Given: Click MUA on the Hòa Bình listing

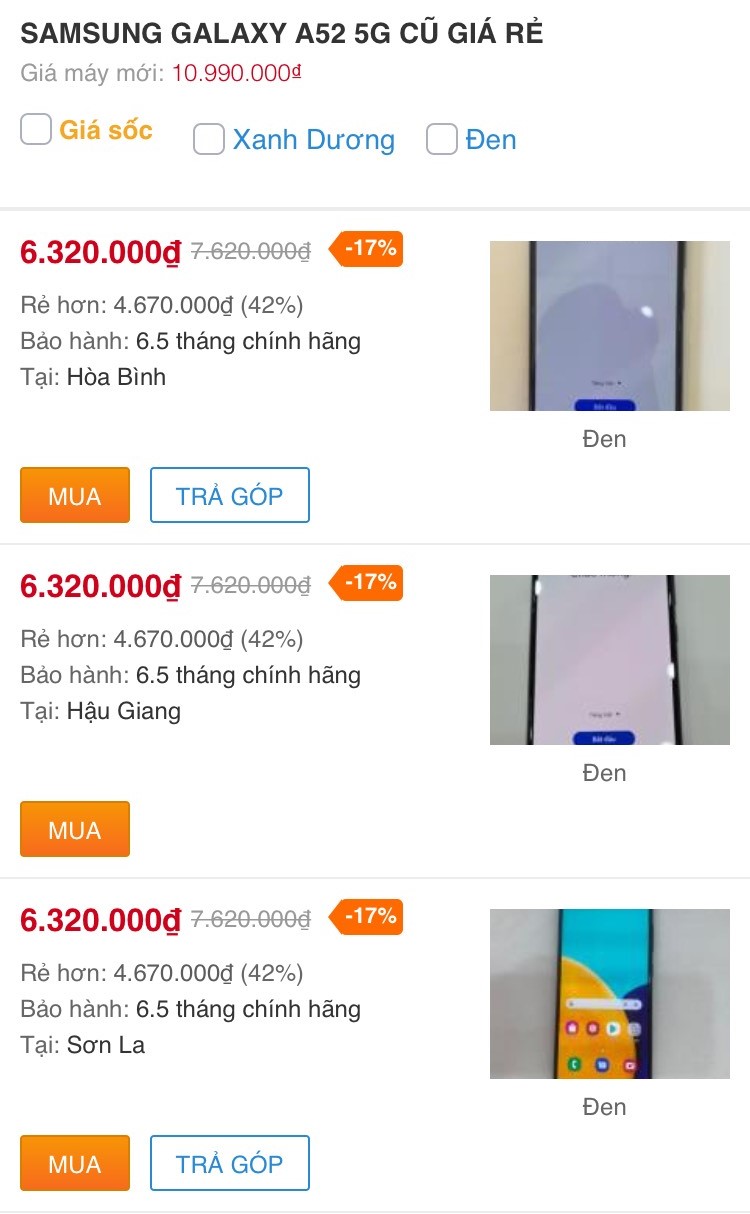Looking at the screenshot, I should (74, 495).
